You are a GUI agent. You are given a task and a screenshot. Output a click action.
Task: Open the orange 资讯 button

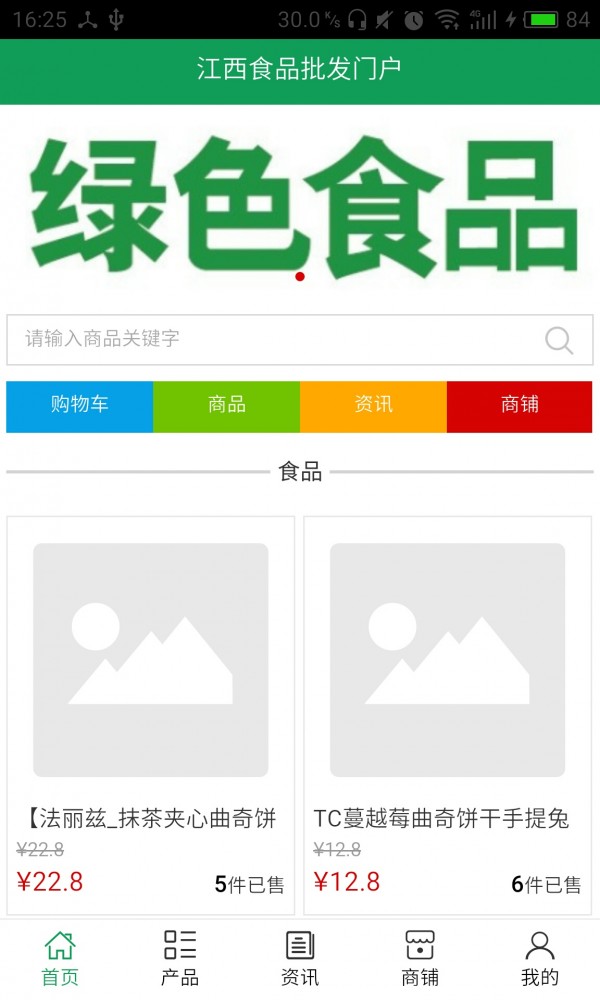[373, 406]
